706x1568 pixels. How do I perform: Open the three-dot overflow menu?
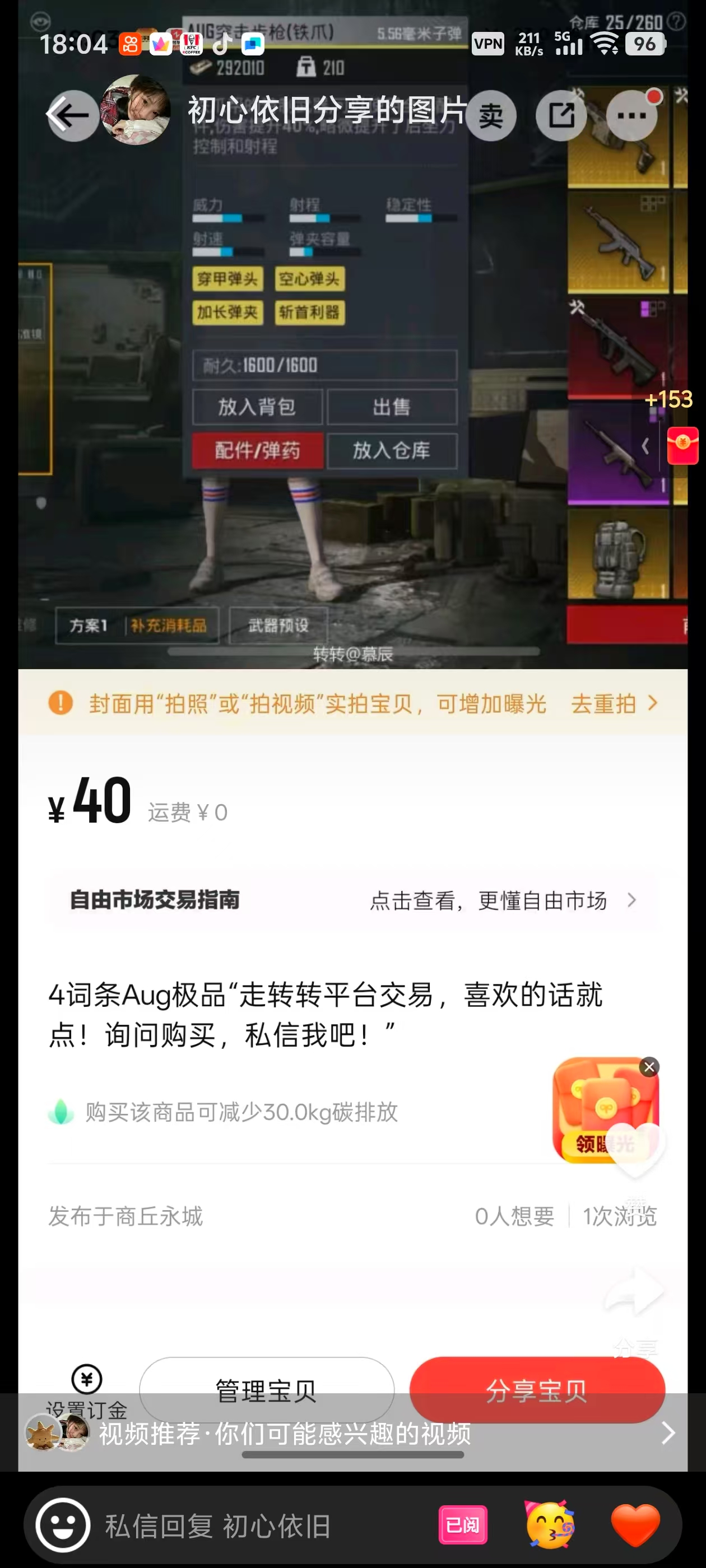tap(631, 116)
